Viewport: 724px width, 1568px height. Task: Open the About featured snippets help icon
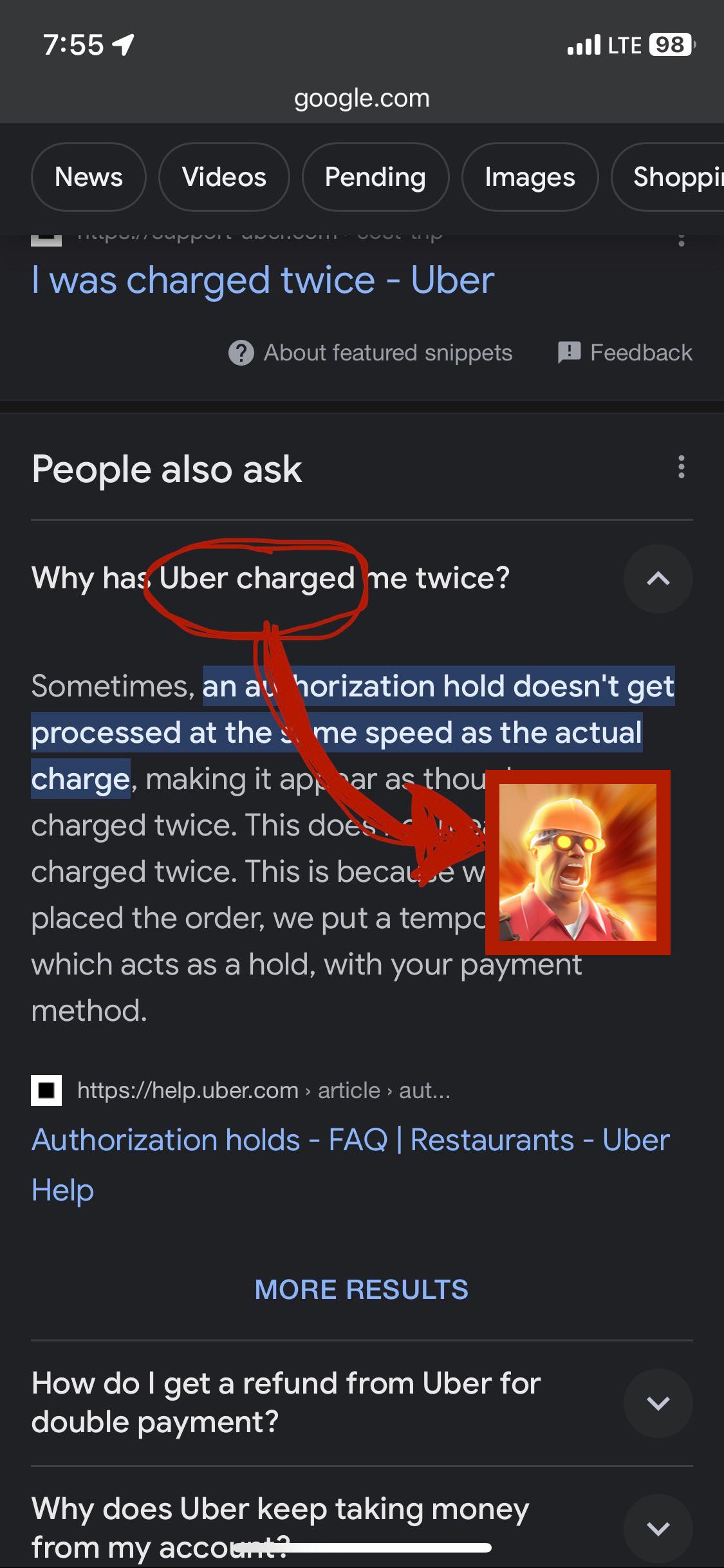(241, 352)
